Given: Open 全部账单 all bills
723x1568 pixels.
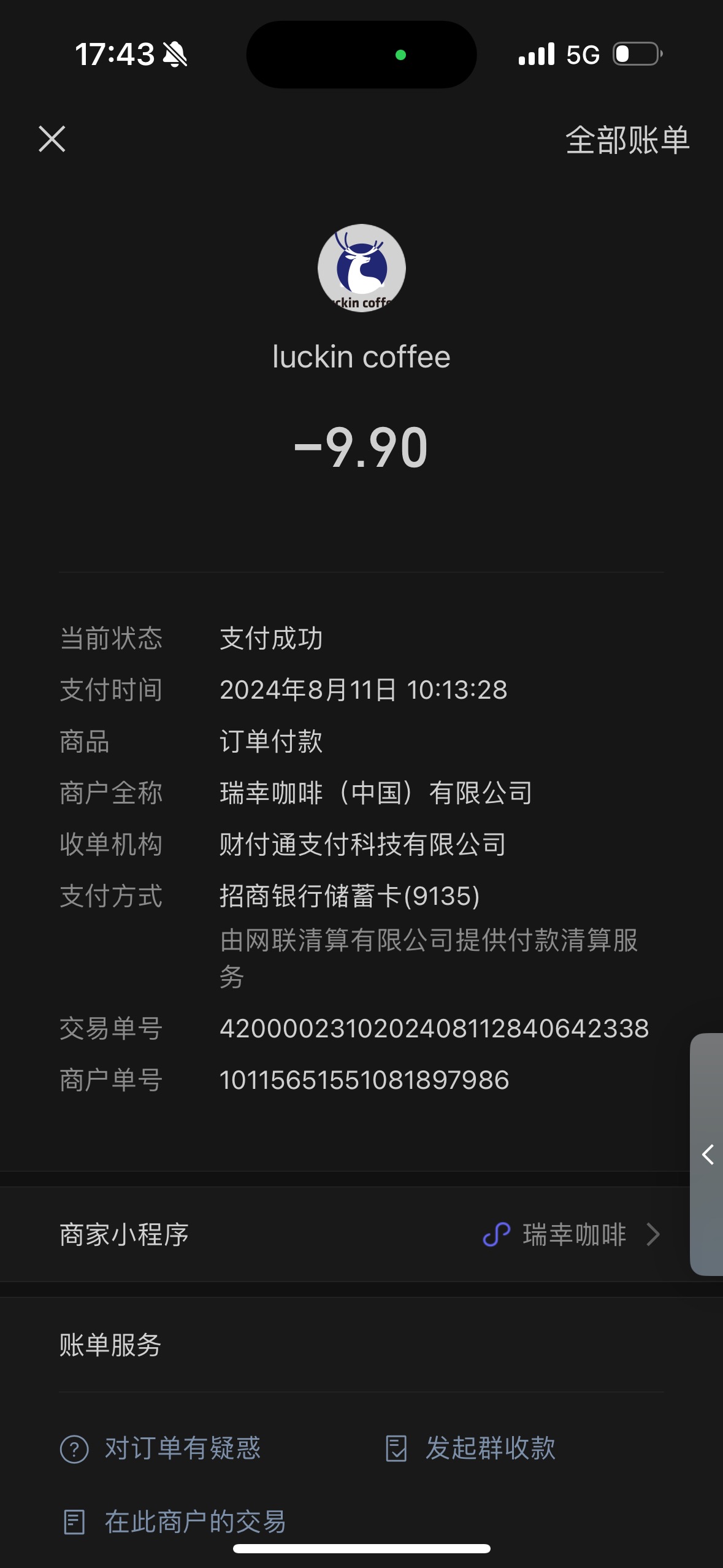Looking at the screenshot, I should click(627, 140).
